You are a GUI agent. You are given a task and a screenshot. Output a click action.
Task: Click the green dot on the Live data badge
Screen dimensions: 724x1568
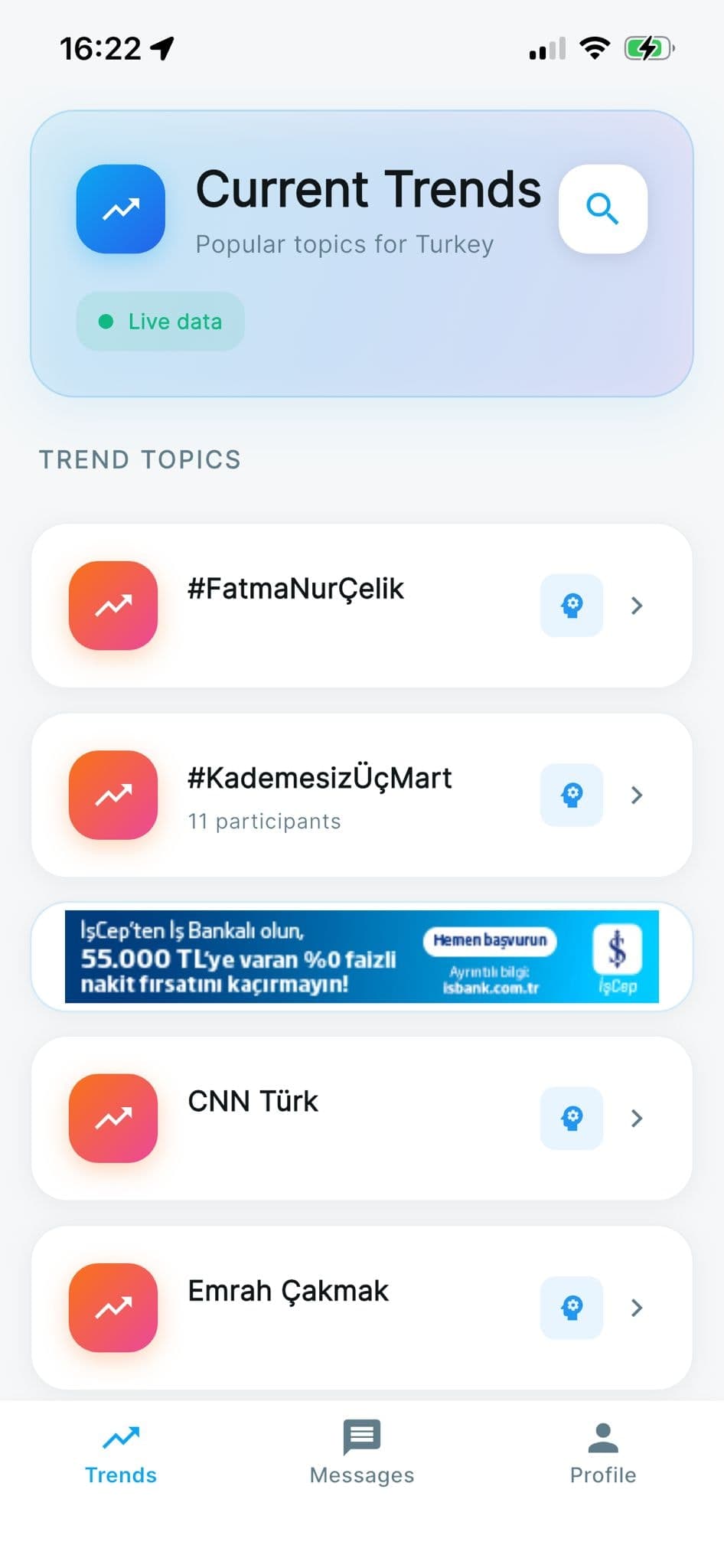tap(106, 322)
